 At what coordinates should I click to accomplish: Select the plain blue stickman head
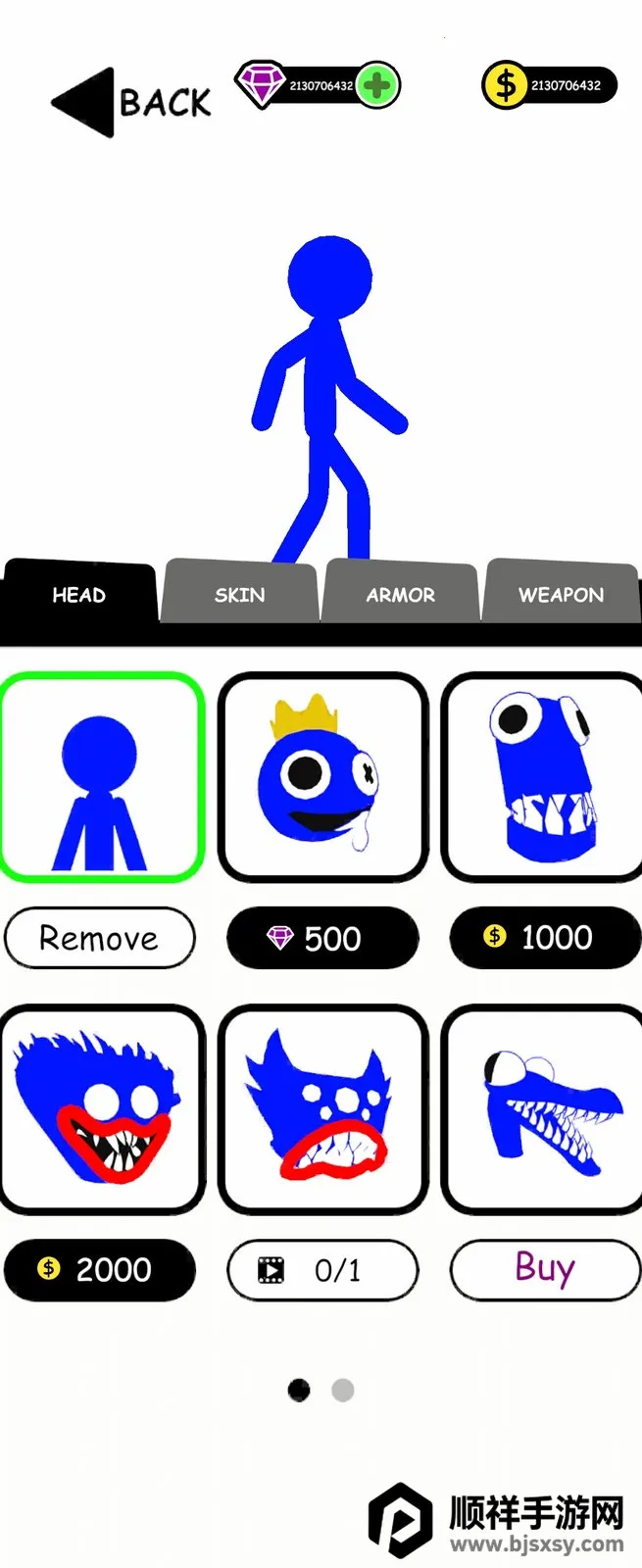101,777
